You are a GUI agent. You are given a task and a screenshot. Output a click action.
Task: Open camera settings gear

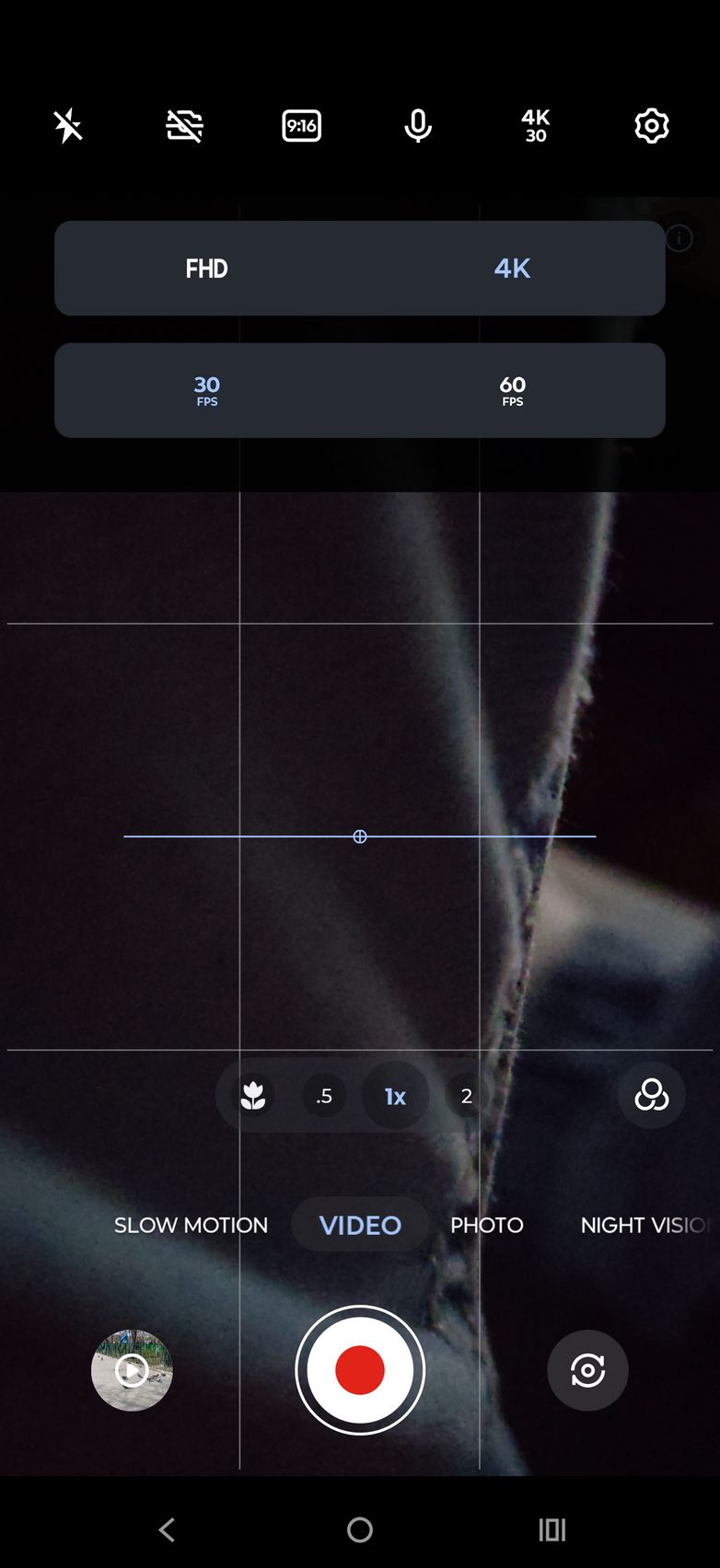[x=651, y=126]
